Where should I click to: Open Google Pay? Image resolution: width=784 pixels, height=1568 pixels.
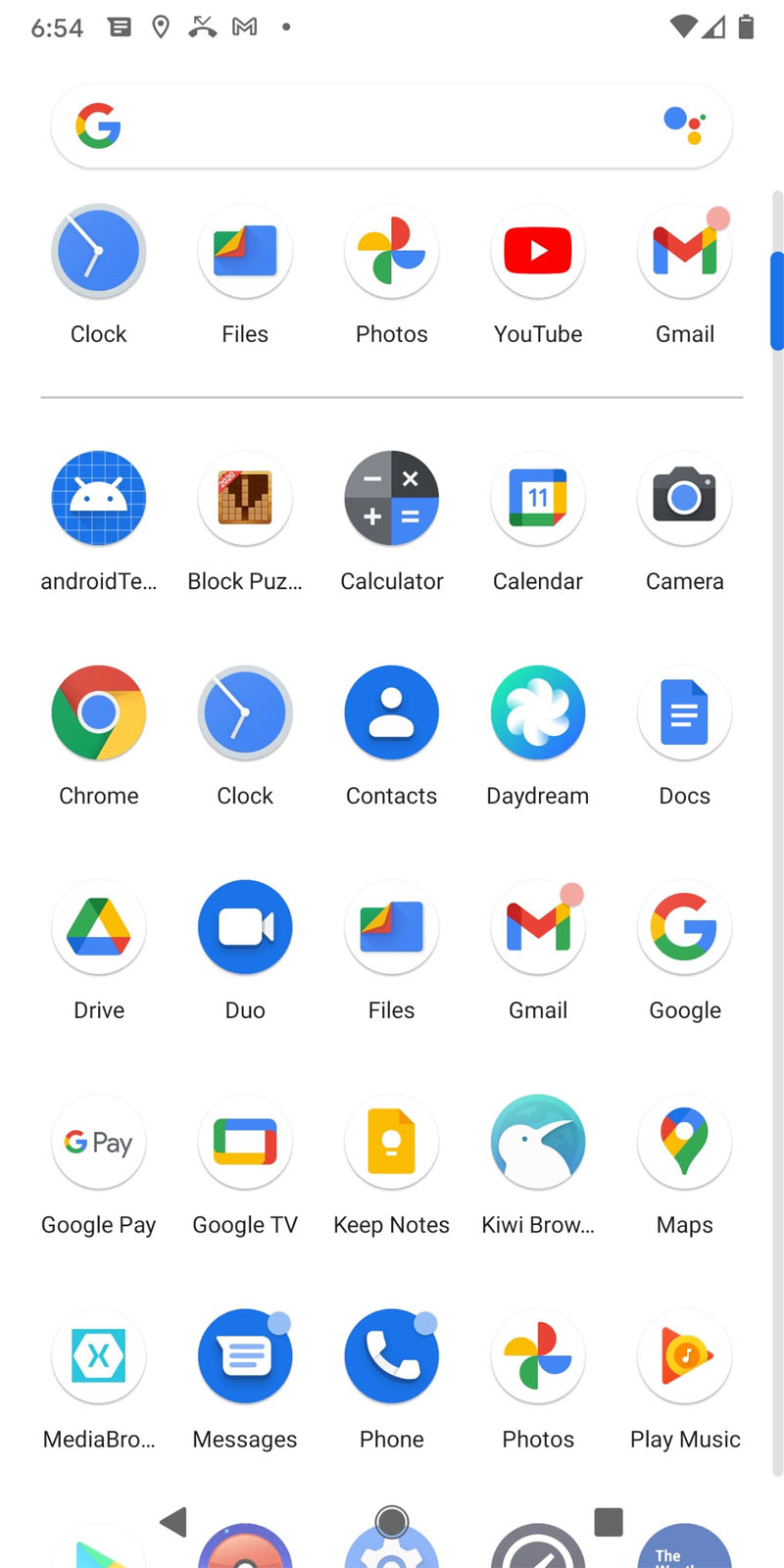pos(99,1142)
